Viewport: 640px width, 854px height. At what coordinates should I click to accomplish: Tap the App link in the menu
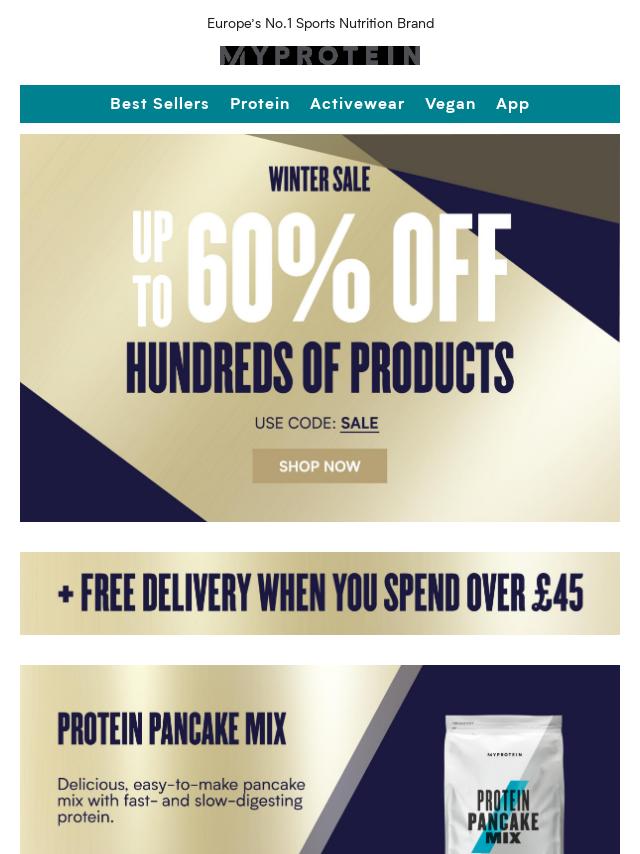click(513, 104)
